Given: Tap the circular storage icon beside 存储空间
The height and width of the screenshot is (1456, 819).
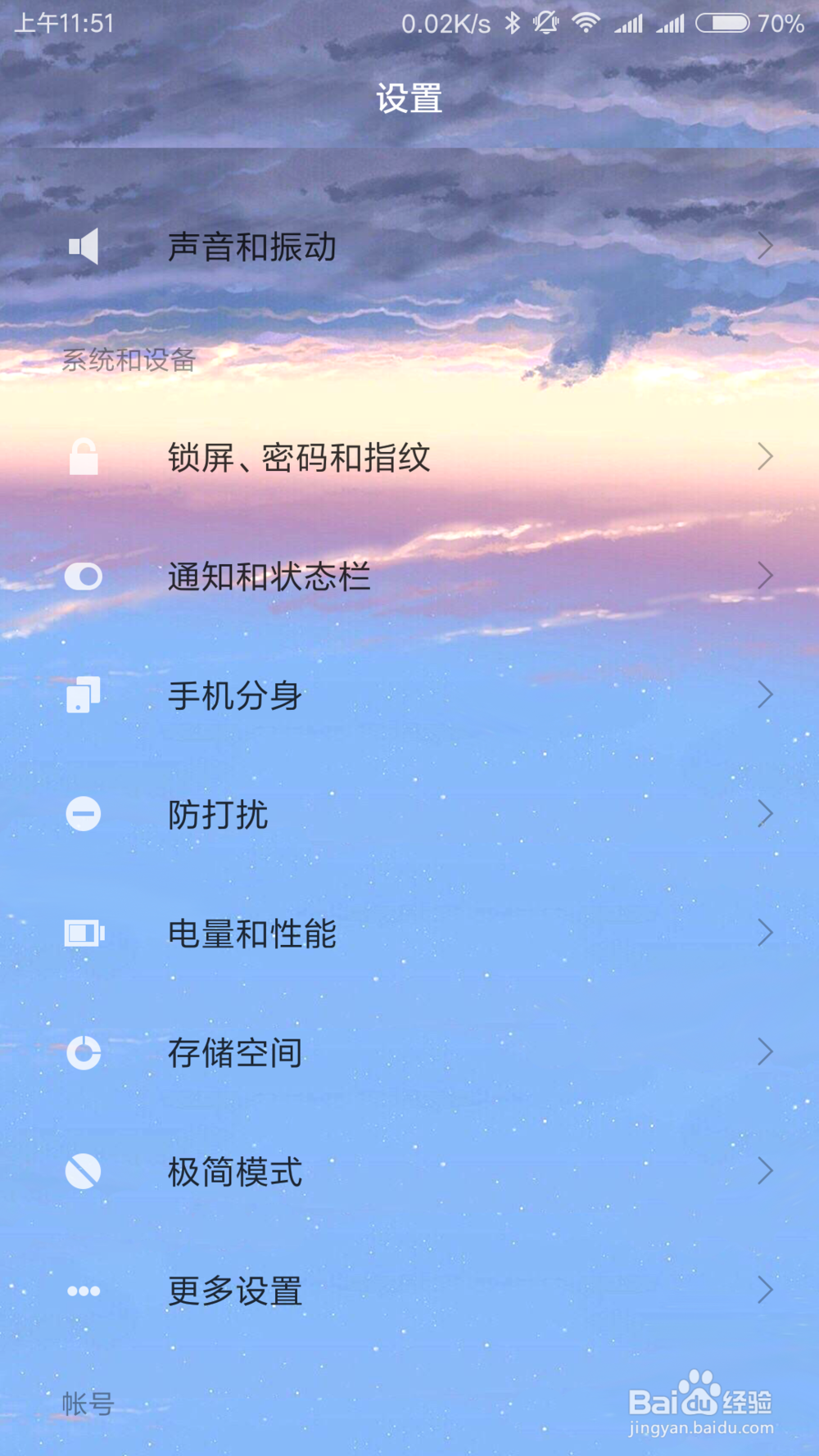Looking at the screenshot, I should [x=84, y=1051].
